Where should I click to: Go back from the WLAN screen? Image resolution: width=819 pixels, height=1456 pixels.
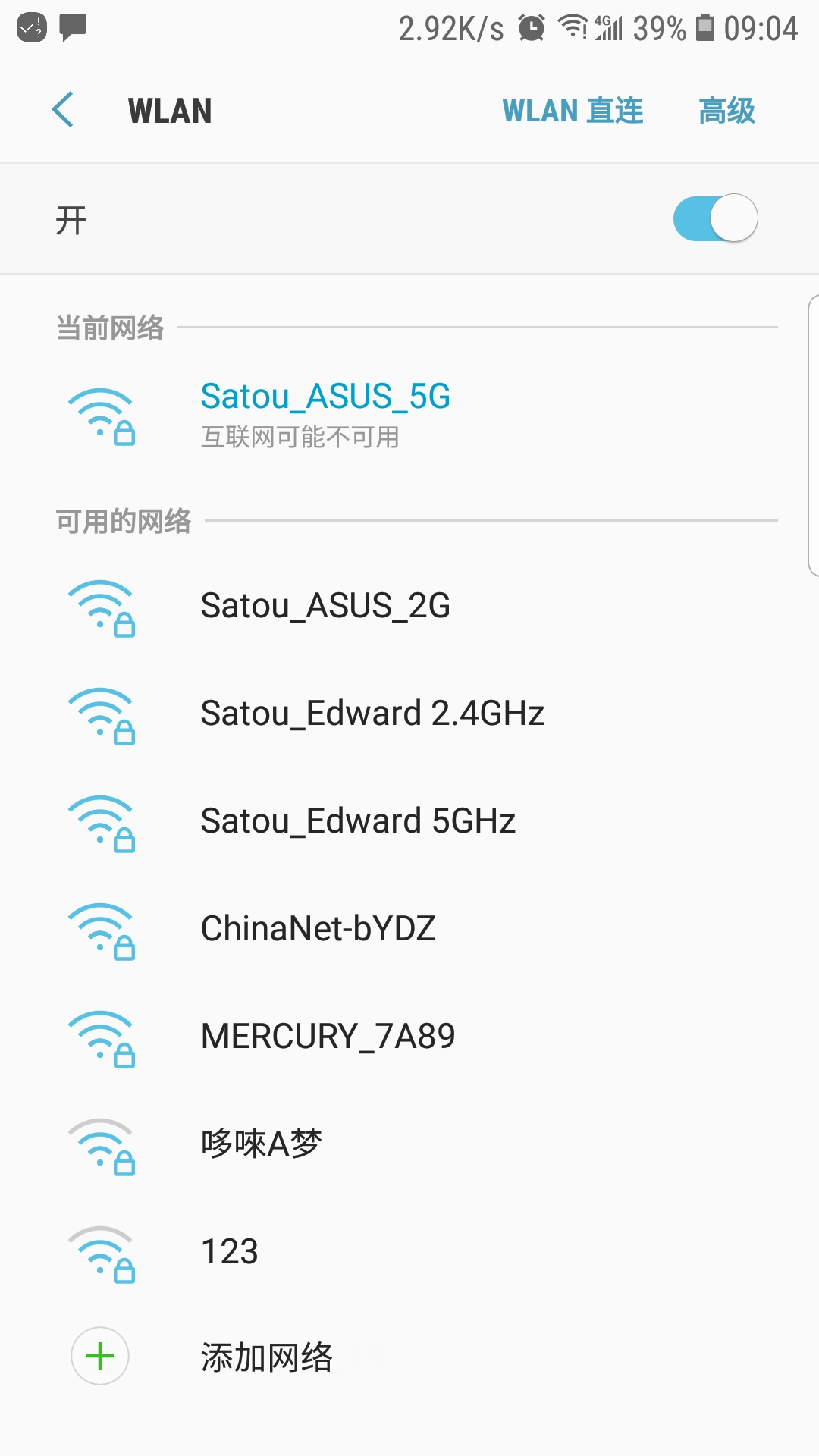(63, 111)
